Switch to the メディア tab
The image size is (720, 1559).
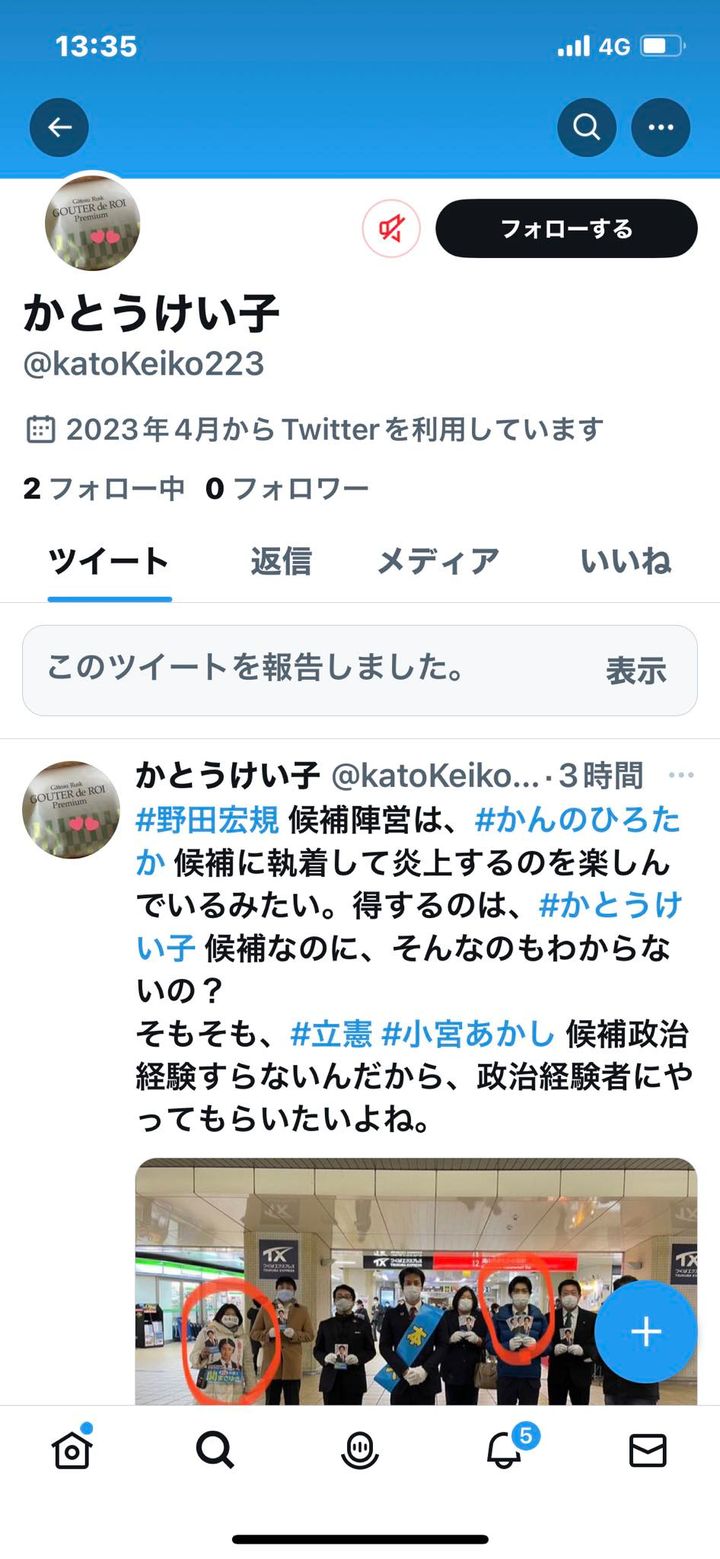pyautogui.click(x=437, y=561)
